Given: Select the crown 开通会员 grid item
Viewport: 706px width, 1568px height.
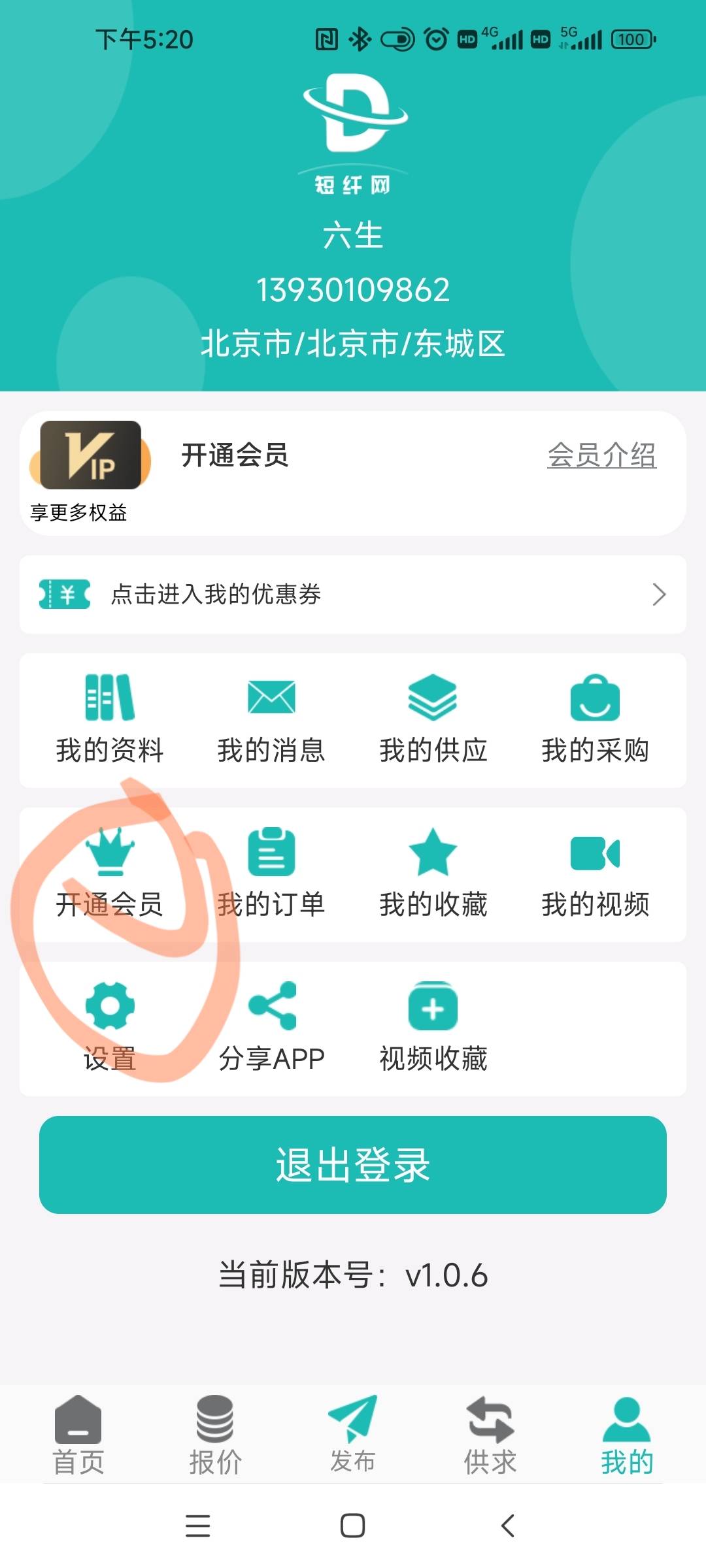Looking at the screenshot, I should pyautogui.click(x=110, y=874).
